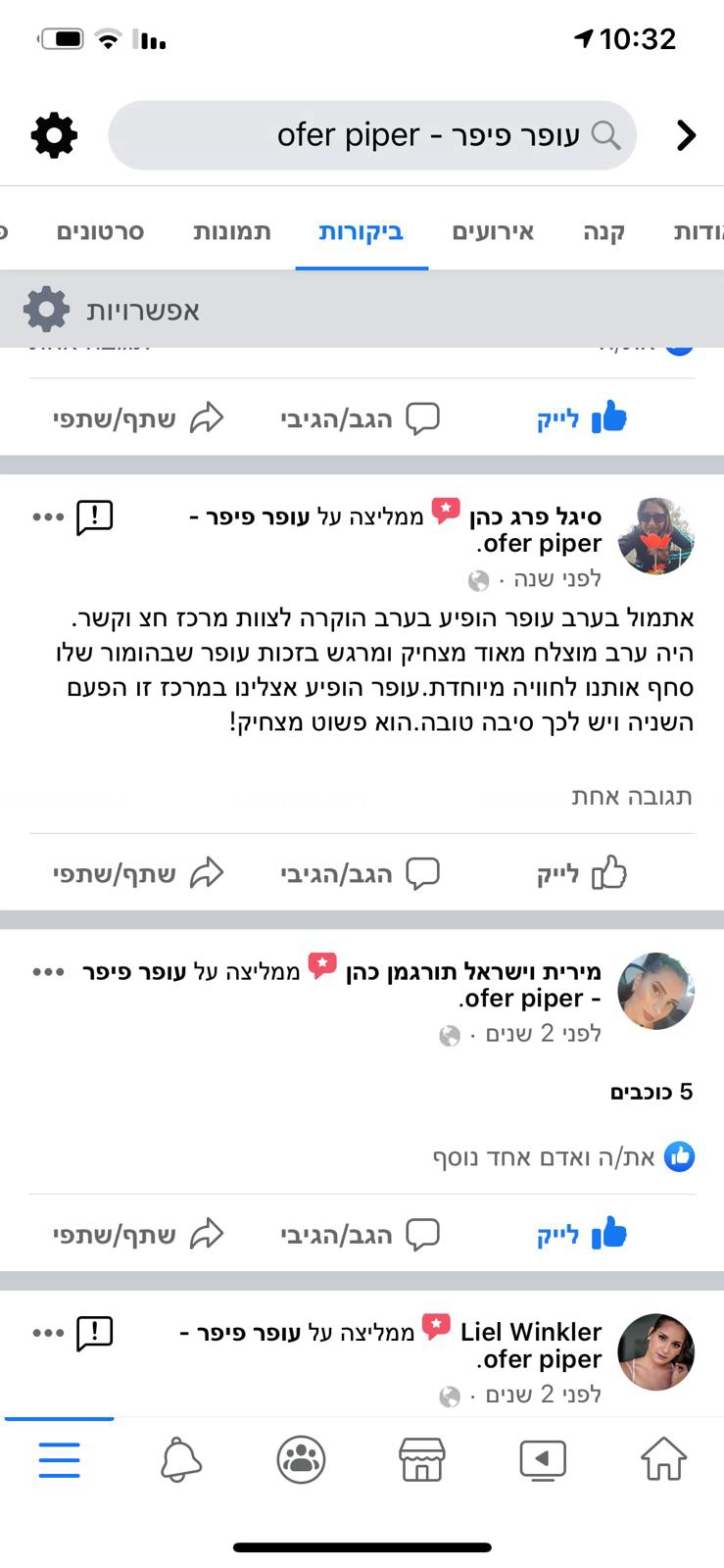Open Marketplace from the bottom bar
This screenshot has width=724, height=1568.
pos(421,1458)
